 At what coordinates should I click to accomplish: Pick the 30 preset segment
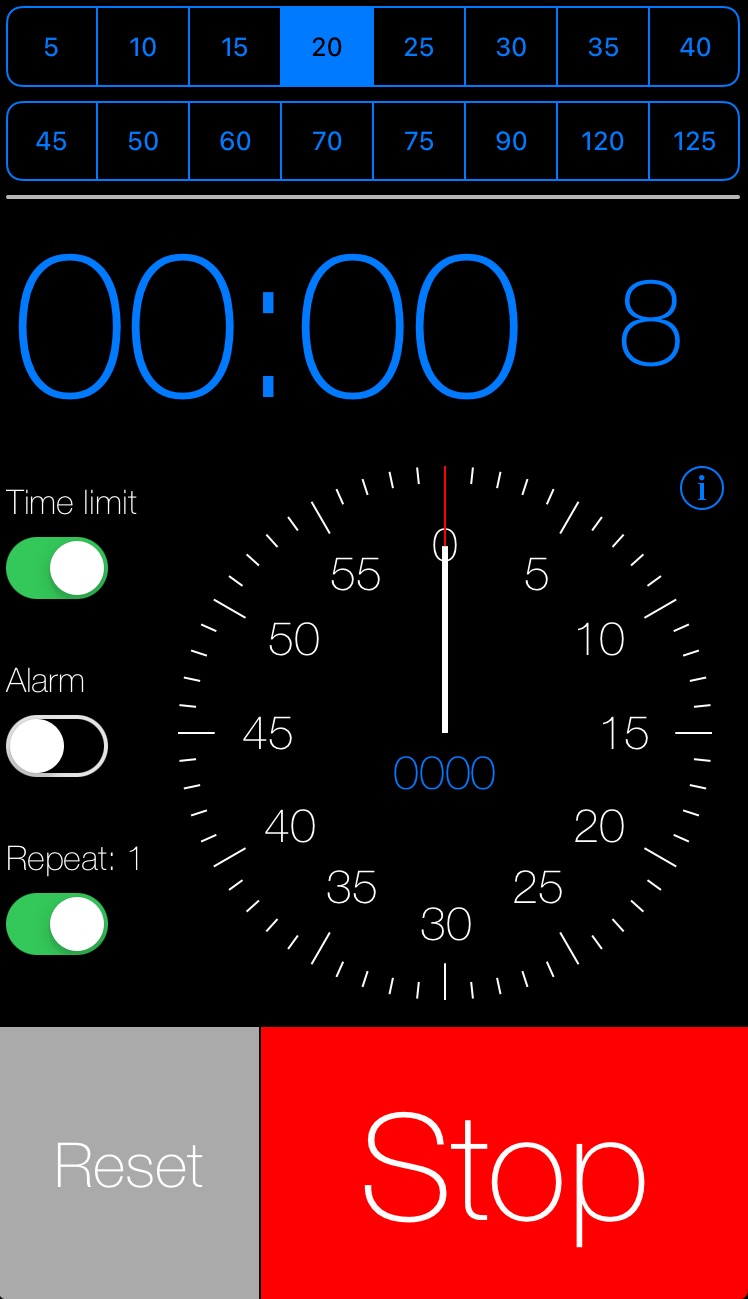click(x=511, y=47)
